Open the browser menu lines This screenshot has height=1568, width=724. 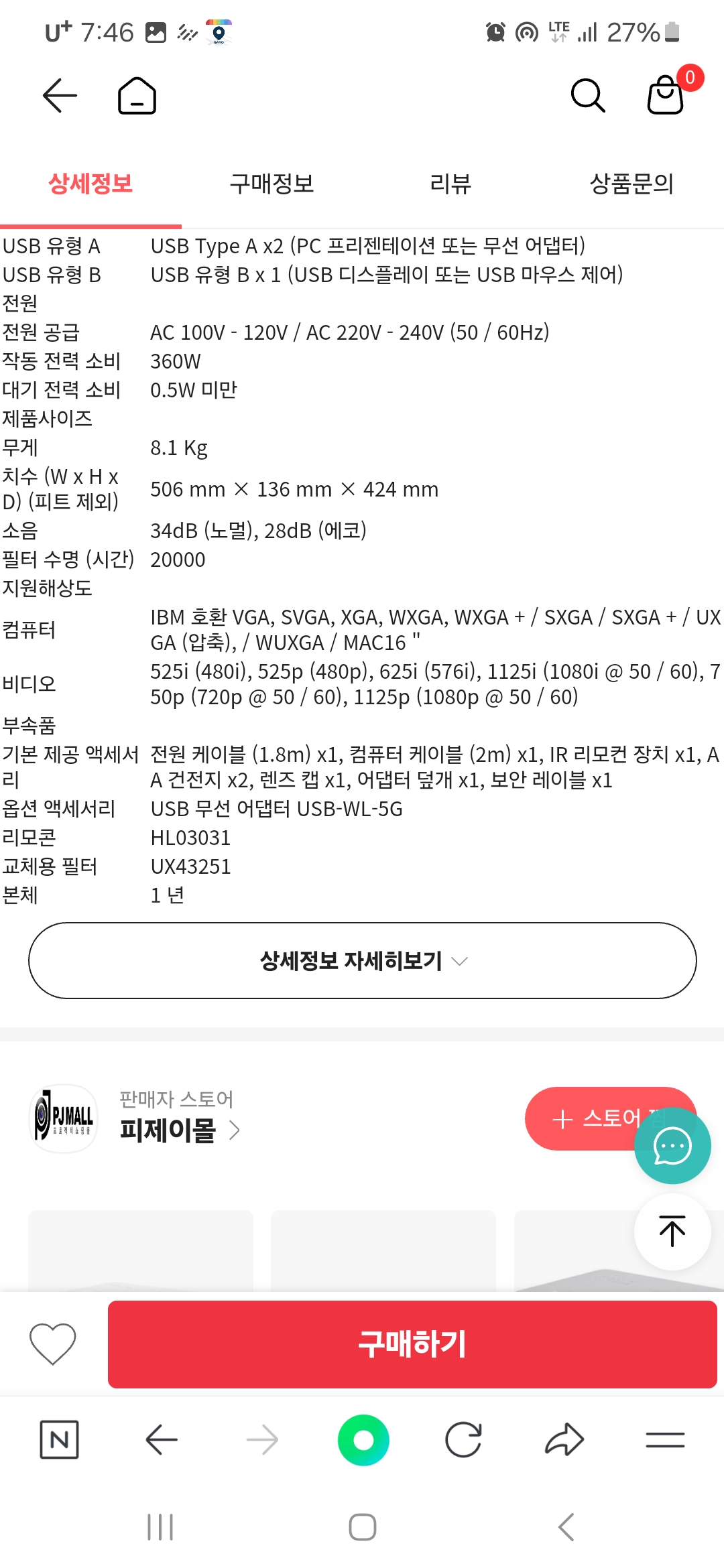coord(665,1439)
